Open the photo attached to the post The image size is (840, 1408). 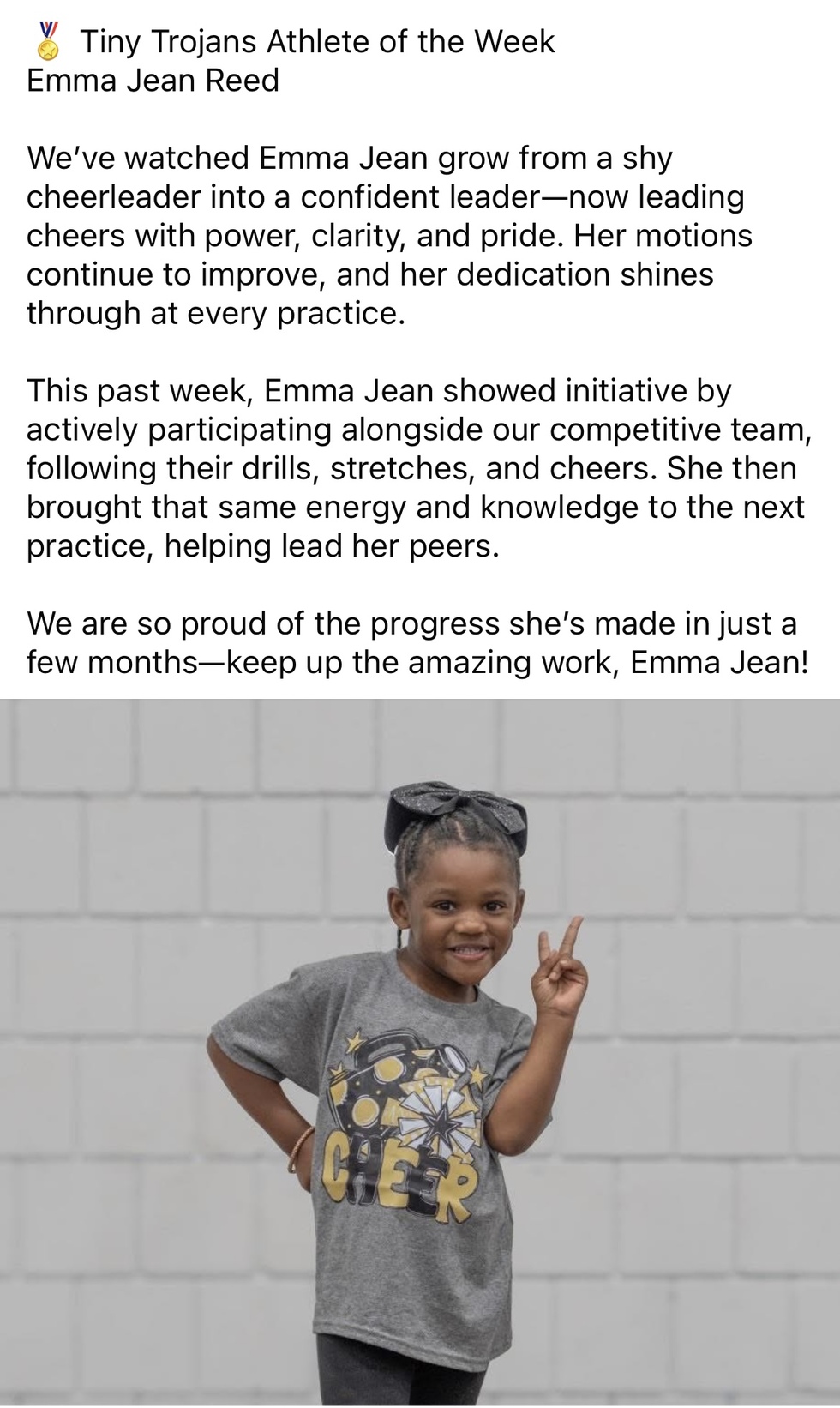420,1051
